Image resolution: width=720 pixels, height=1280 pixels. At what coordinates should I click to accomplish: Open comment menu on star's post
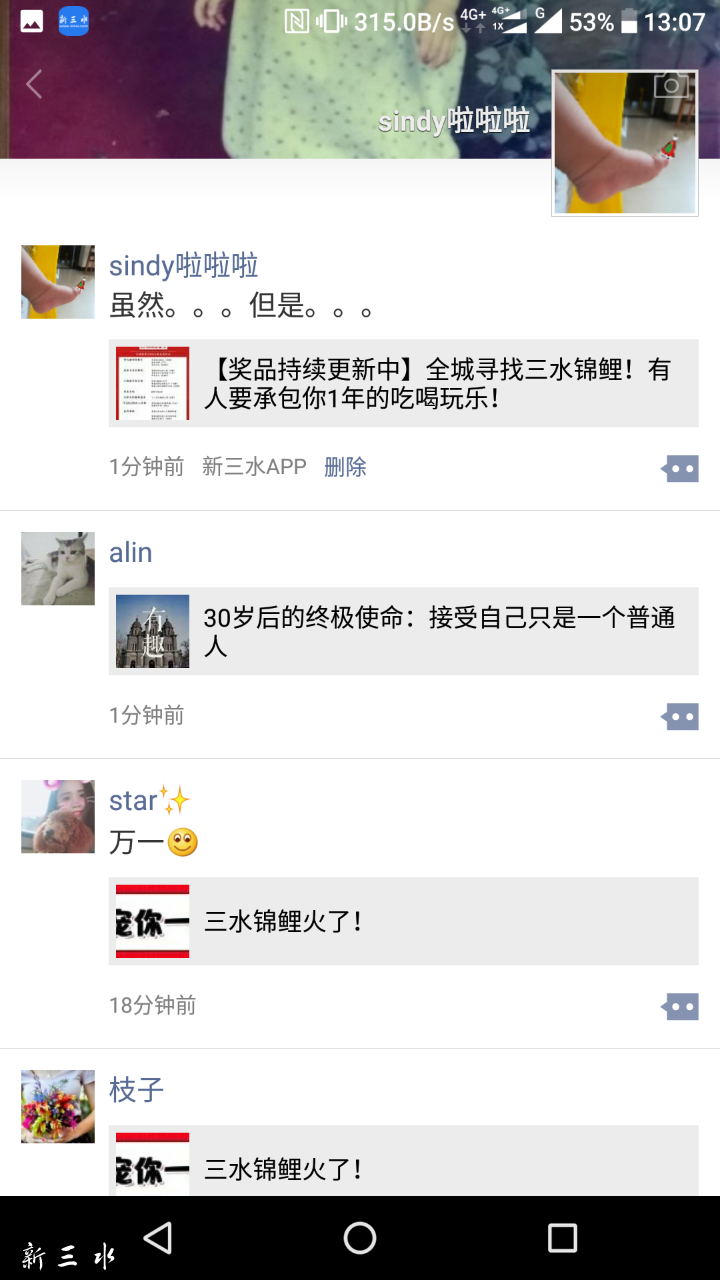(x=680, y=1006)
